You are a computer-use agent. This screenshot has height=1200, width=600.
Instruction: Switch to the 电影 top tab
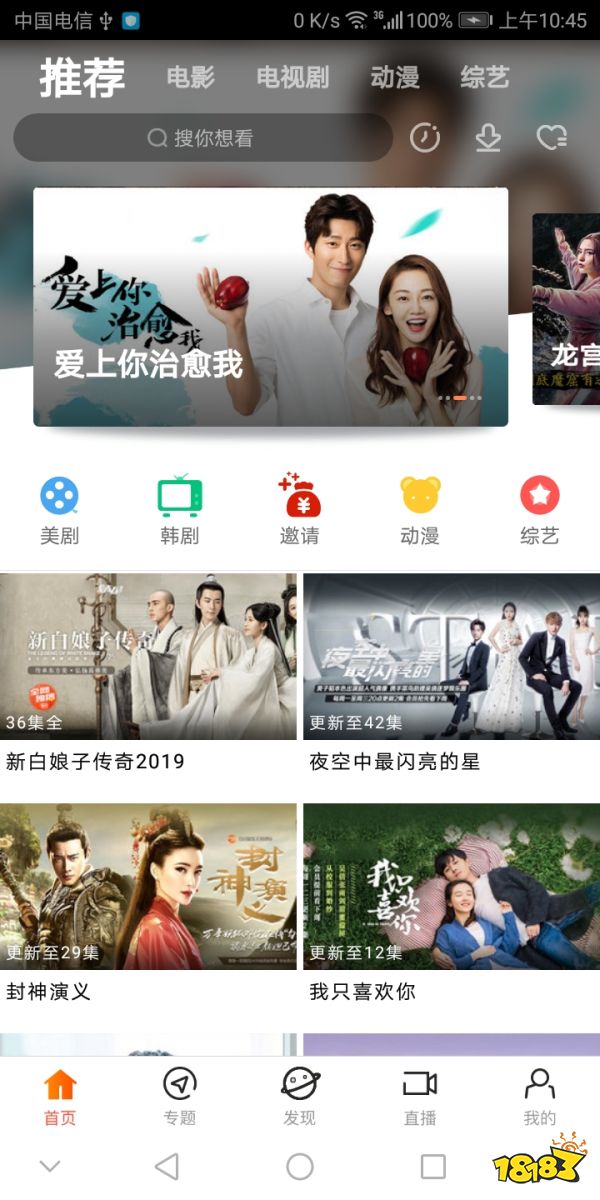tap(190, 77)
